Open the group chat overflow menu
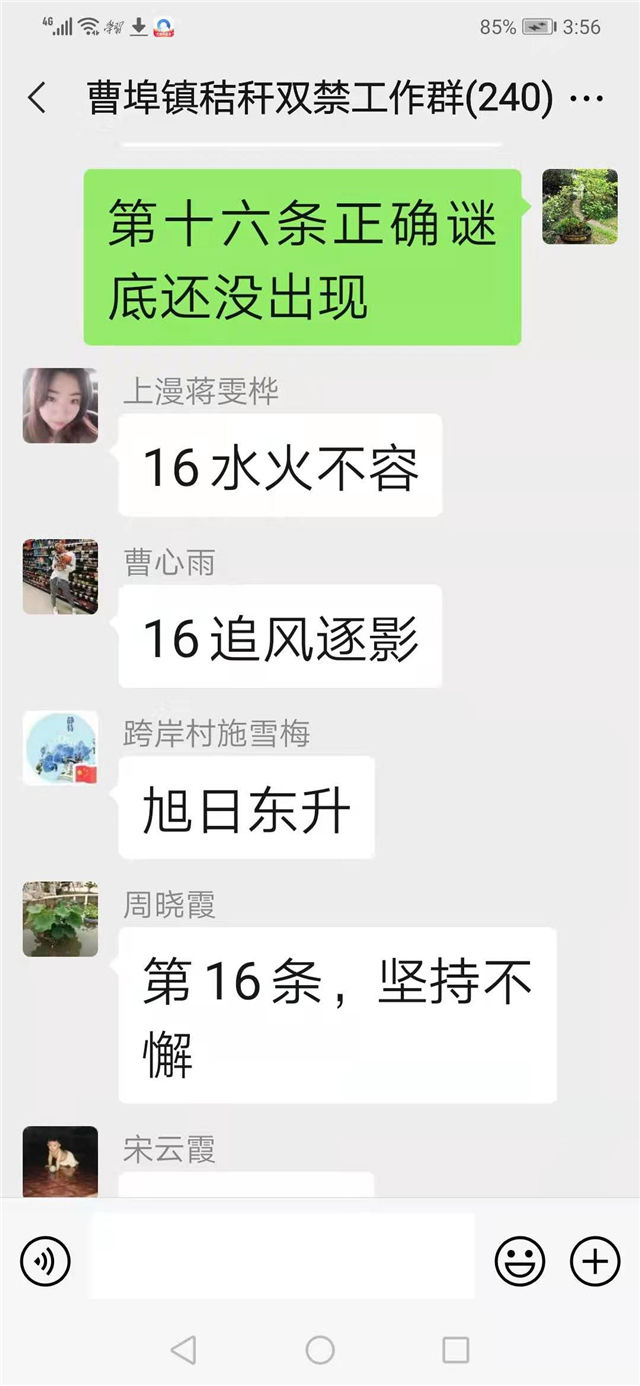The image size is (640, 1386). 586,99
